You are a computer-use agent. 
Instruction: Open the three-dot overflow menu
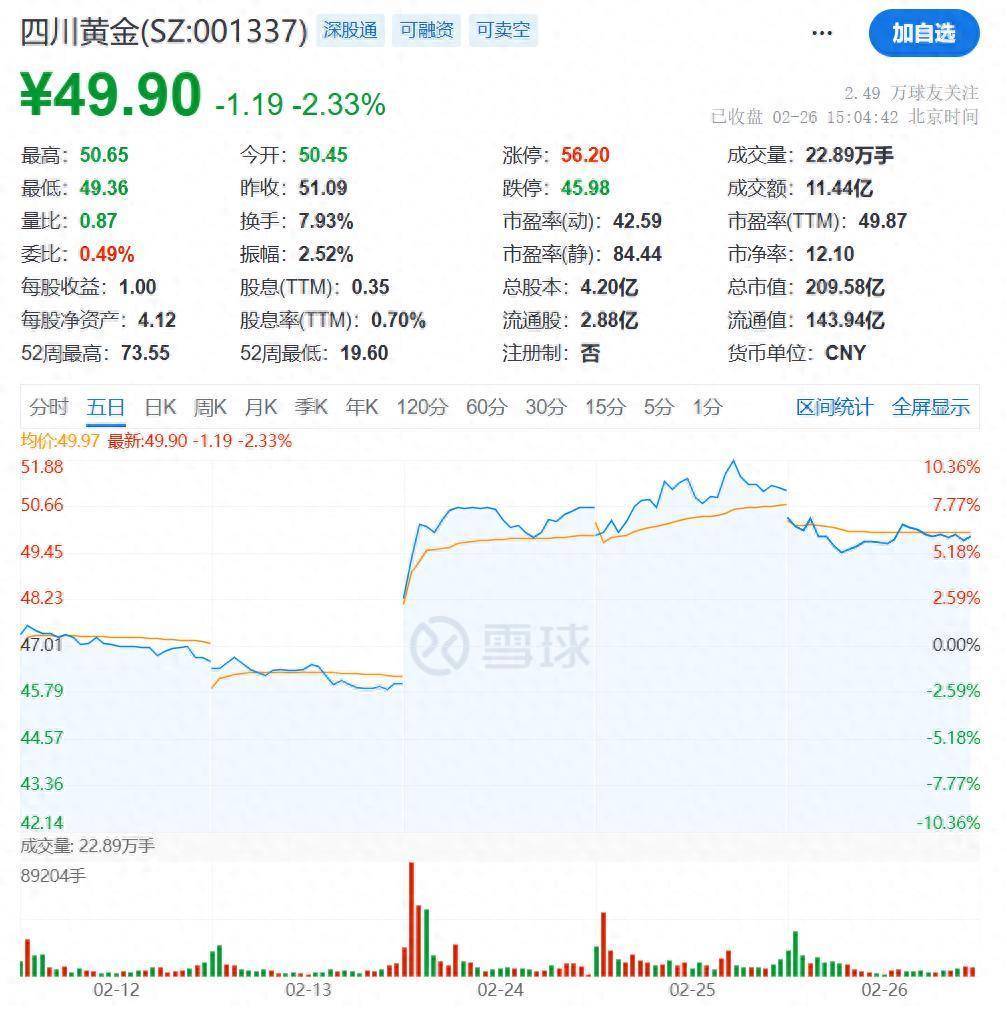click(x=822, y=33)
